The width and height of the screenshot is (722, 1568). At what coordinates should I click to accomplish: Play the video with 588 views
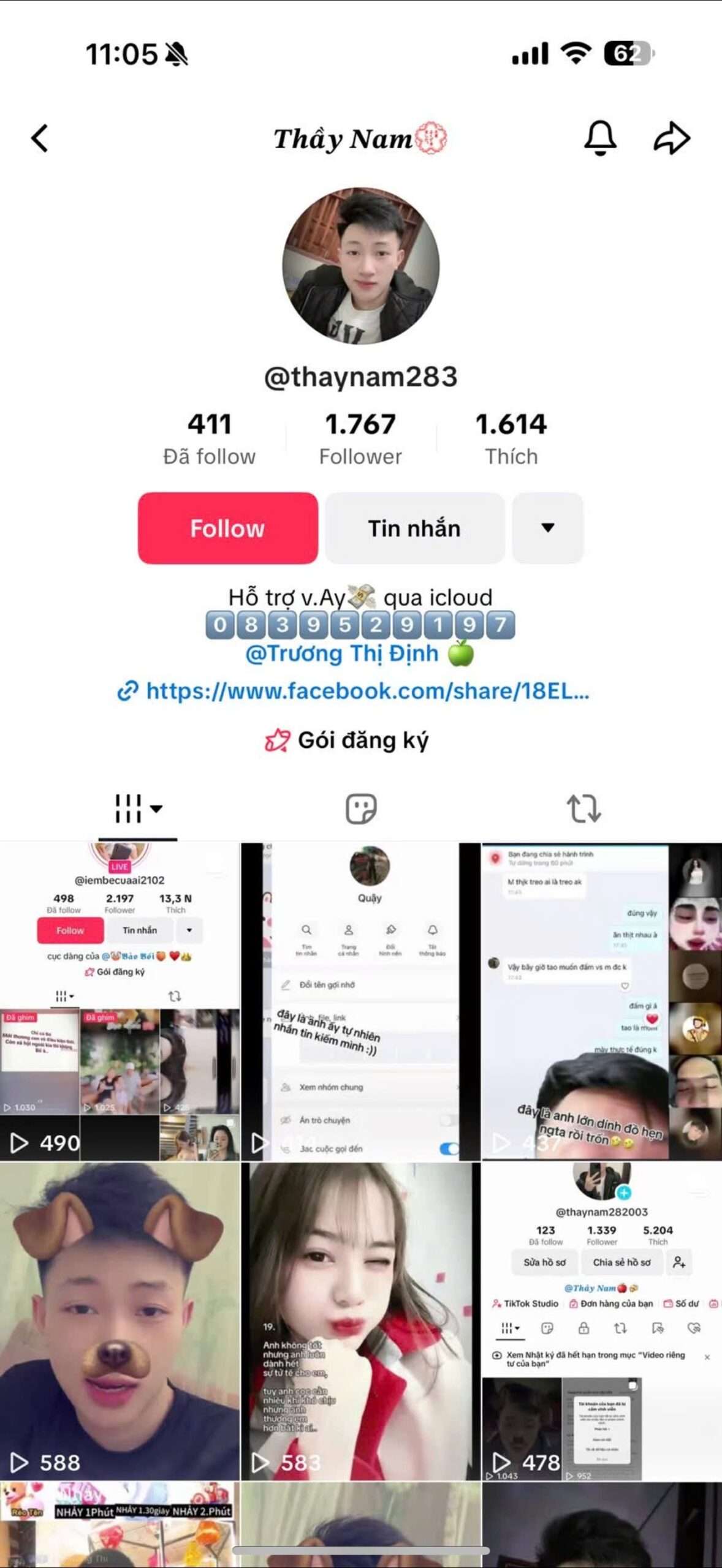tap(120, 1322)
